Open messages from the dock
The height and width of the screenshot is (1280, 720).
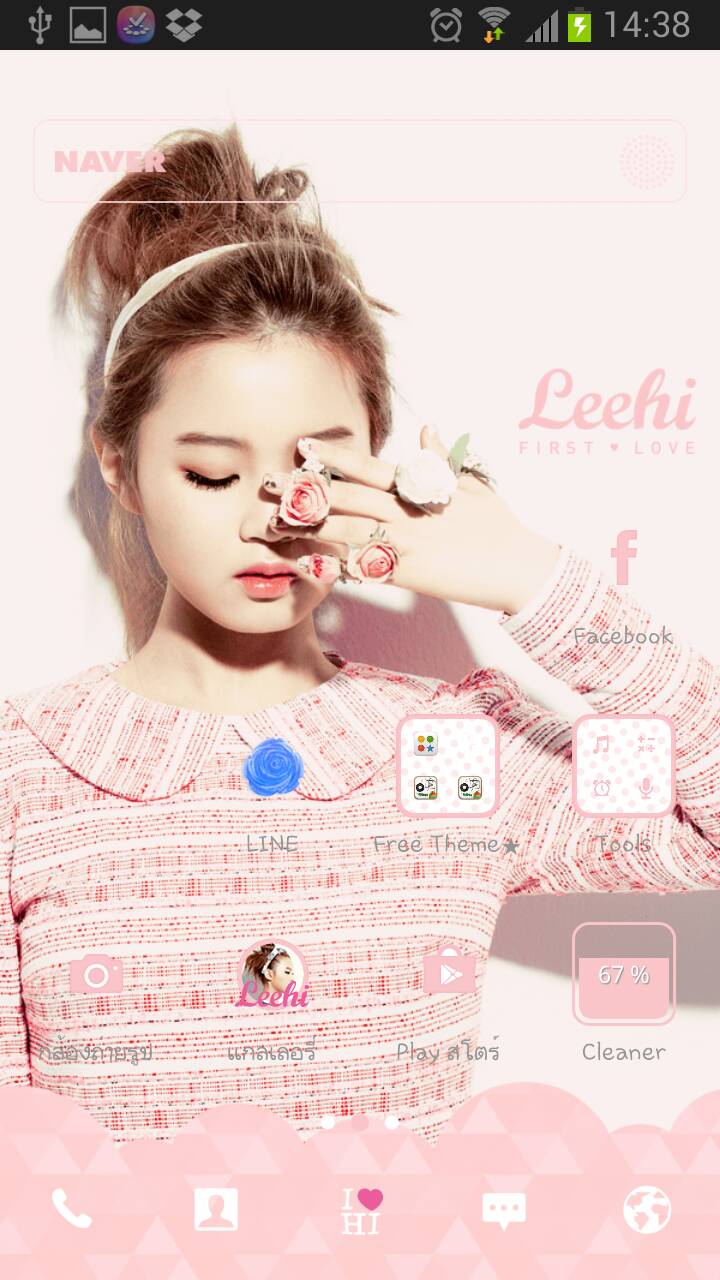[x=504, y=1211]
